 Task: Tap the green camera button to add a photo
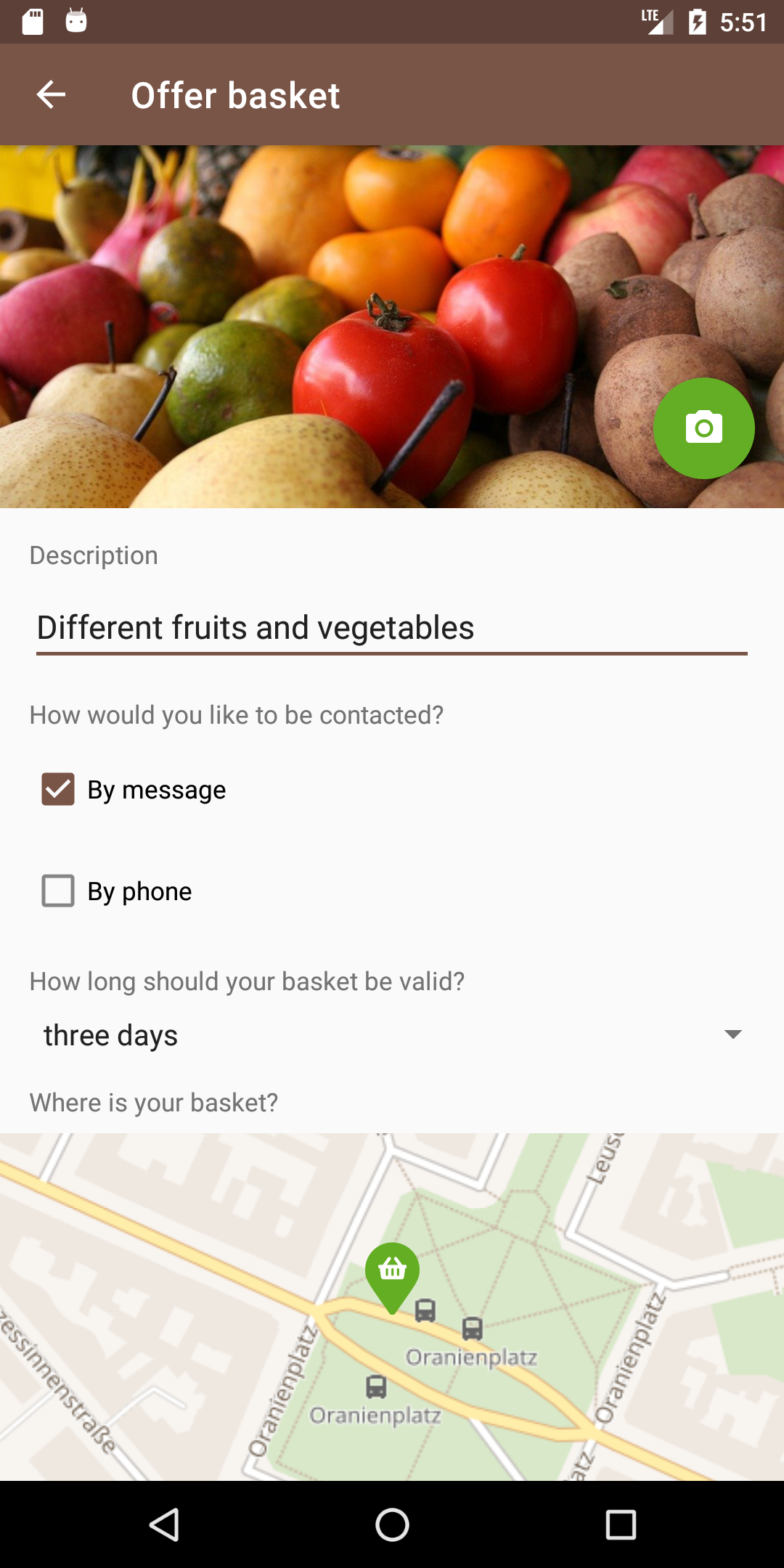[703, 428]
